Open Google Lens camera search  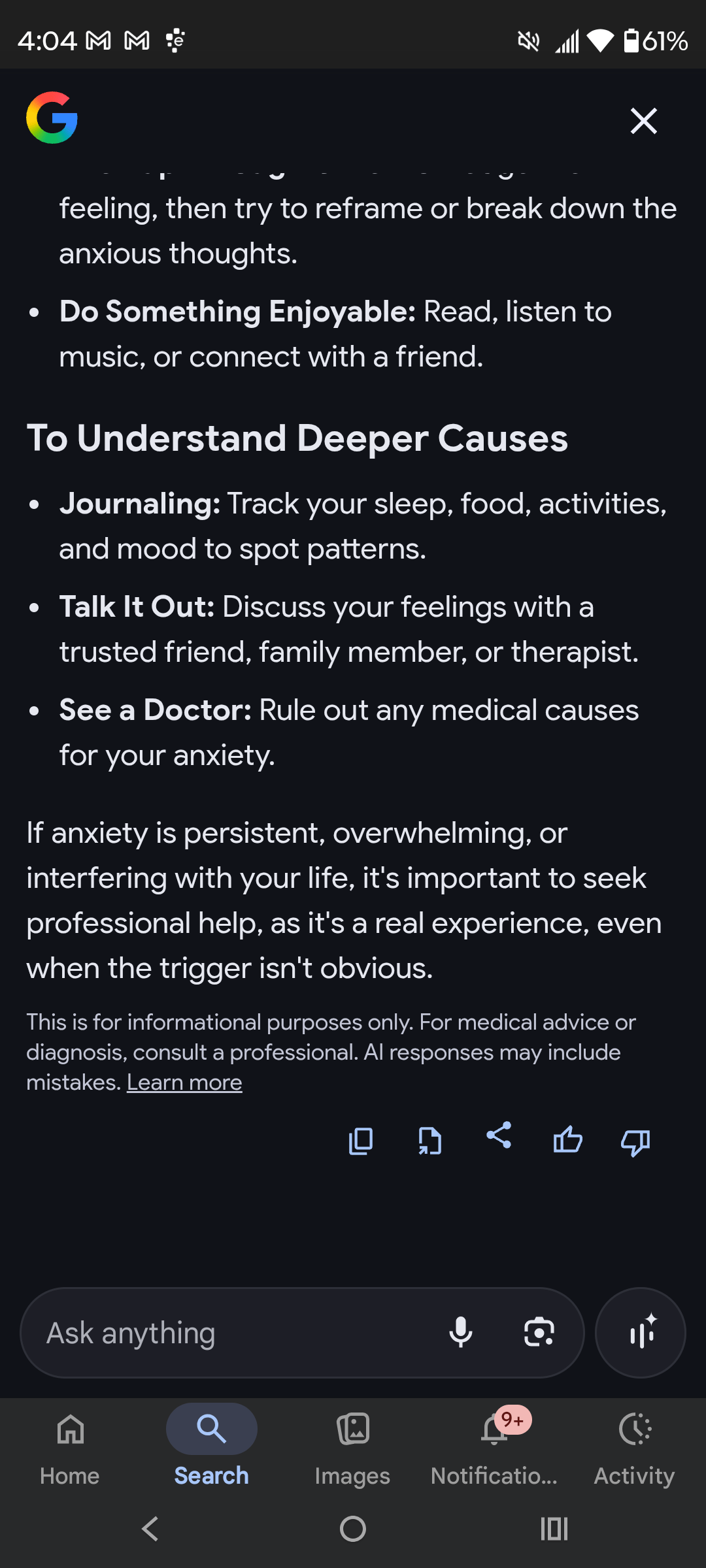[539, 1332]
